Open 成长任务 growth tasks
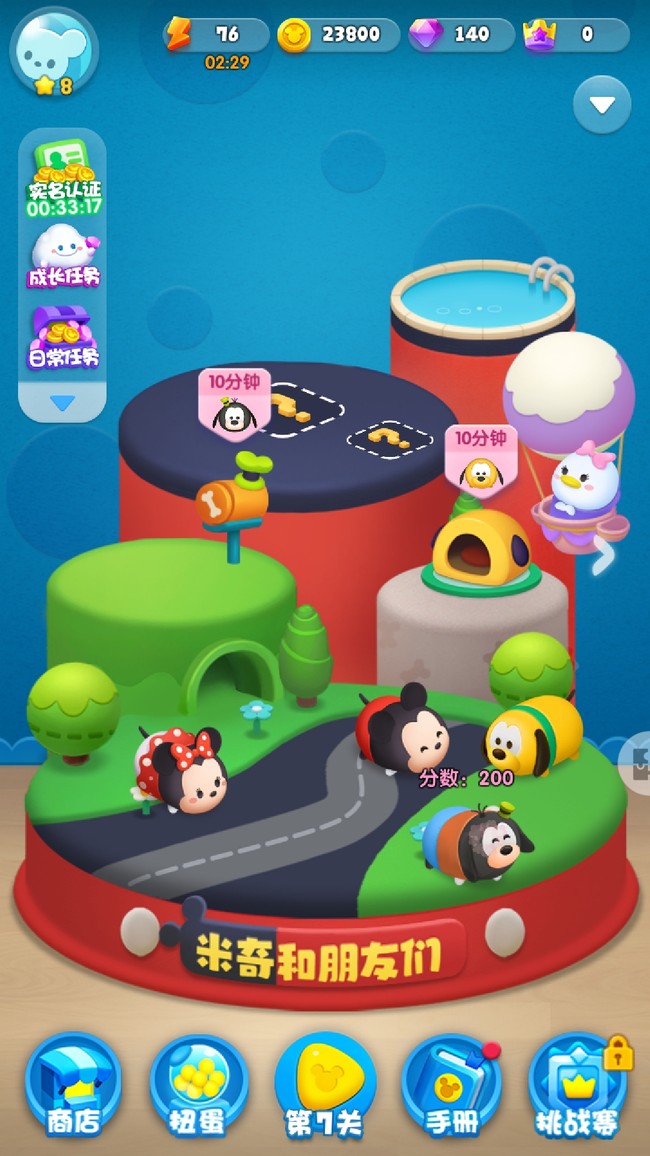 64,256
